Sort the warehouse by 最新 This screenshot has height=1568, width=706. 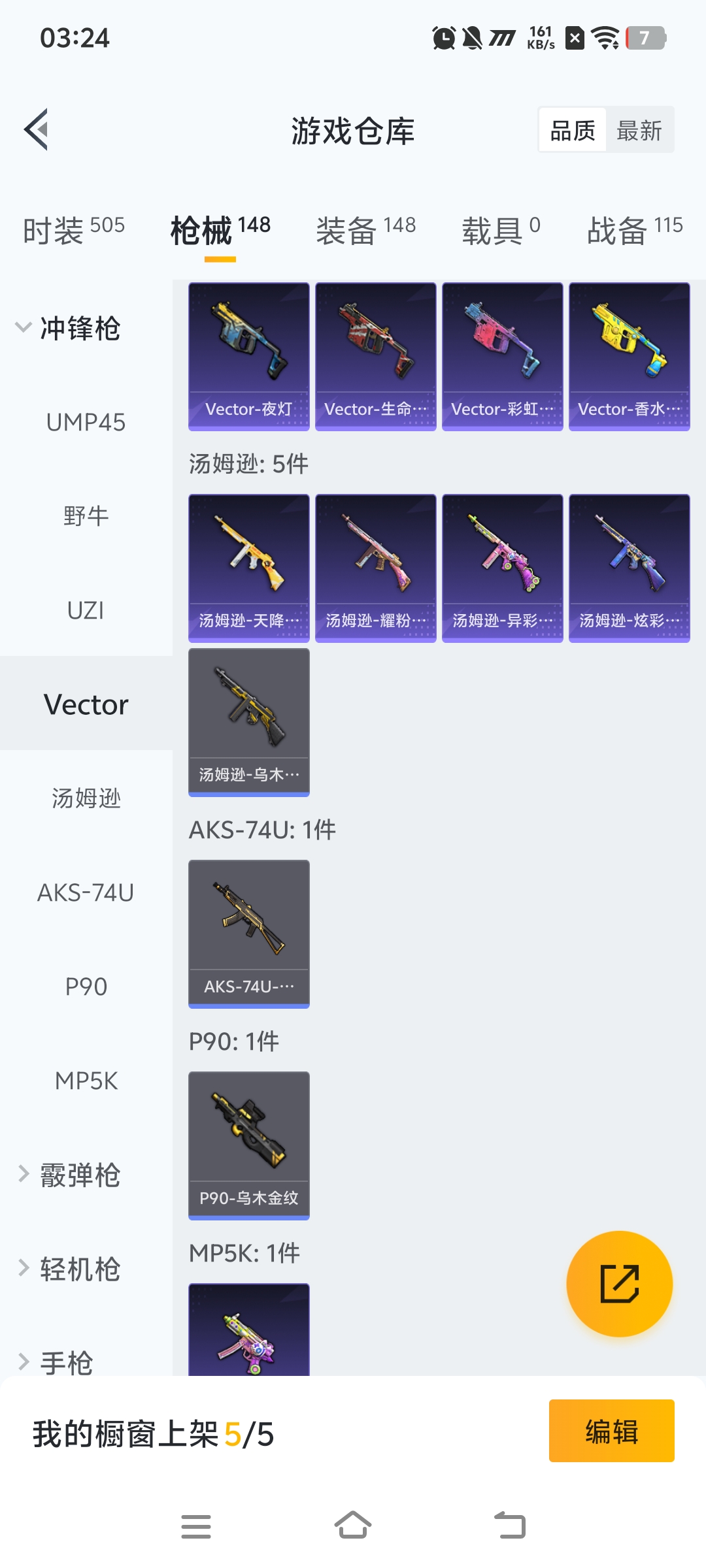(639, 131)
